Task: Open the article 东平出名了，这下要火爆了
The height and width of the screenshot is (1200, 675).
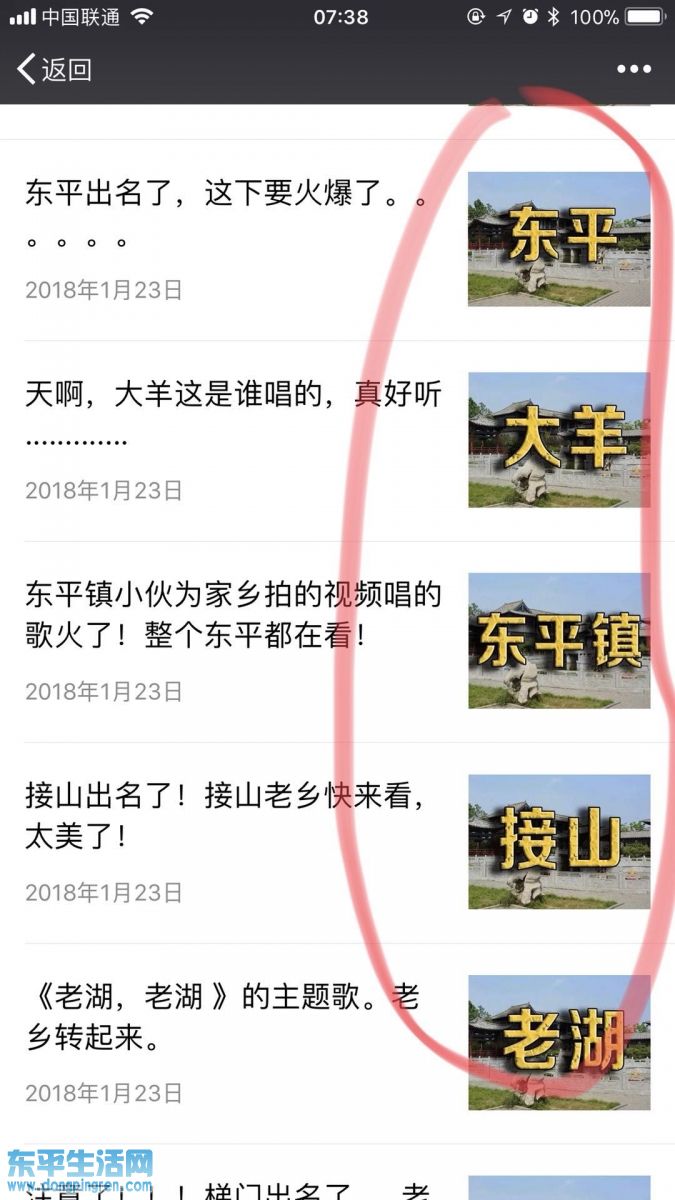Action: tap(232, 216)
